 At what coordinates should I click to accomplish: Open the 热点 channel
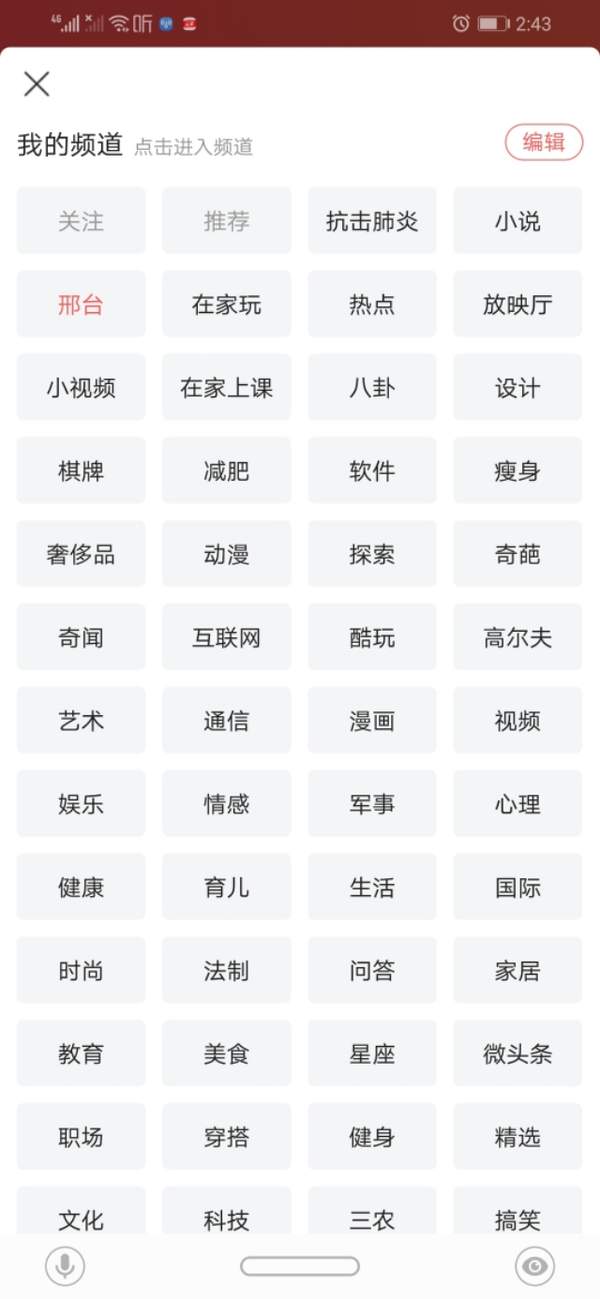pyautogui.click(x=372, y=304)
